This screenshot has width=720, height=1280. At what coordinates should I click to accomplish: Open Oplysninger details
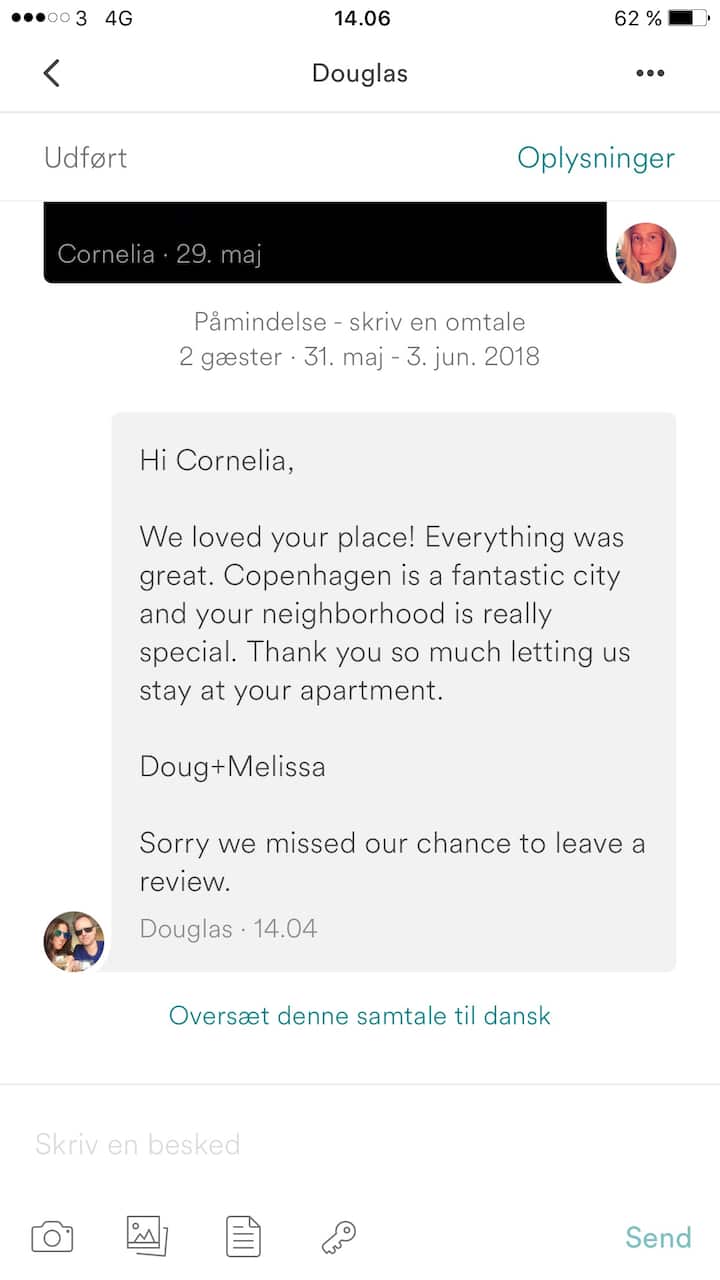coord(595,158)
